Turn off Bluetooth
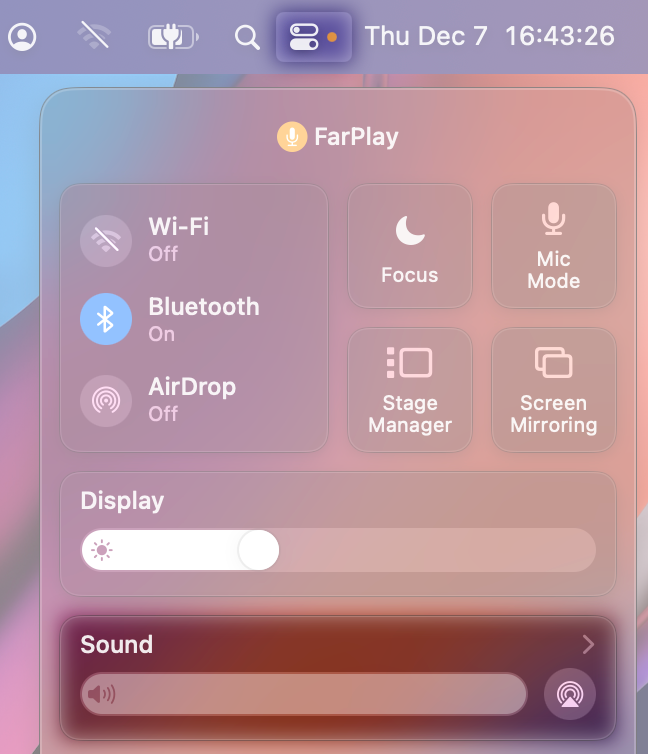Screen dimensions: 648x754 click(x=106, y=319)
